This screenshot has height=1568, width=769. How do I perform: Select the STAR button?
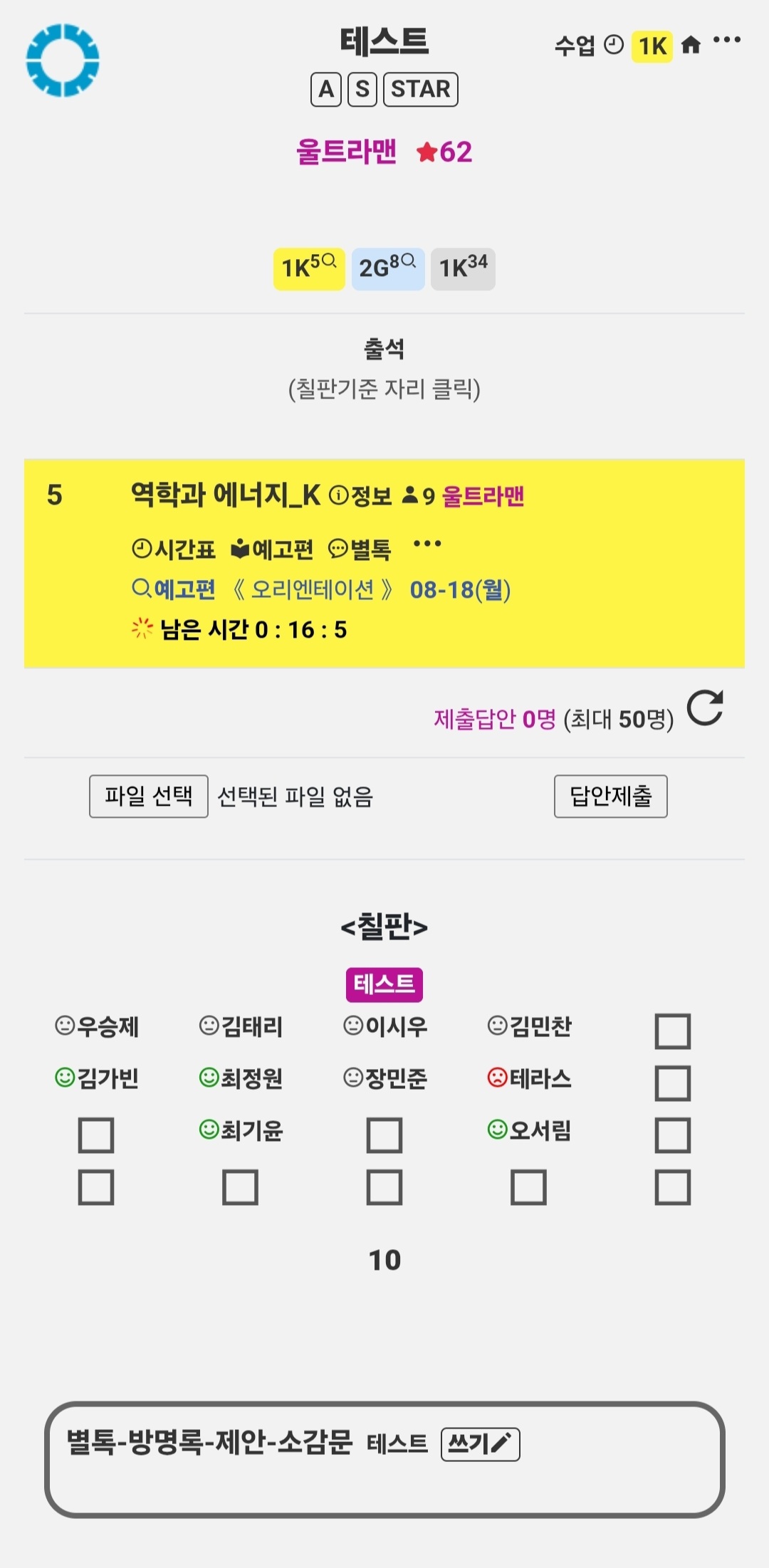pos(421,89)
